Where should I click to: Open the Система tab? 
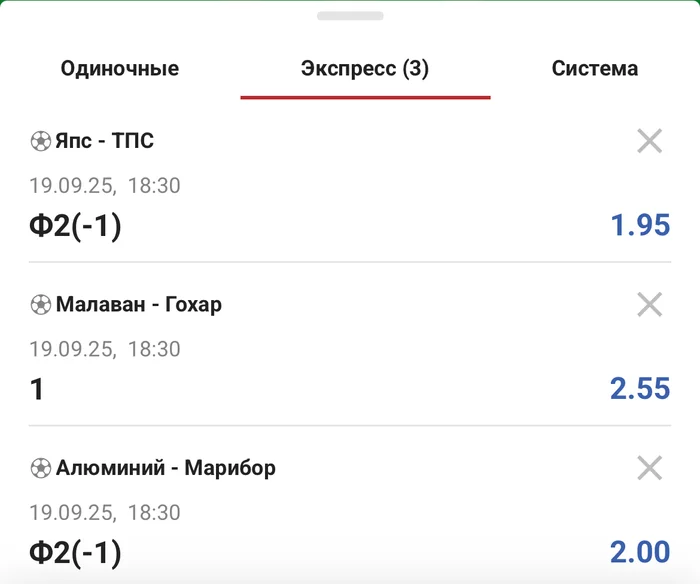[x=594, y=69]
